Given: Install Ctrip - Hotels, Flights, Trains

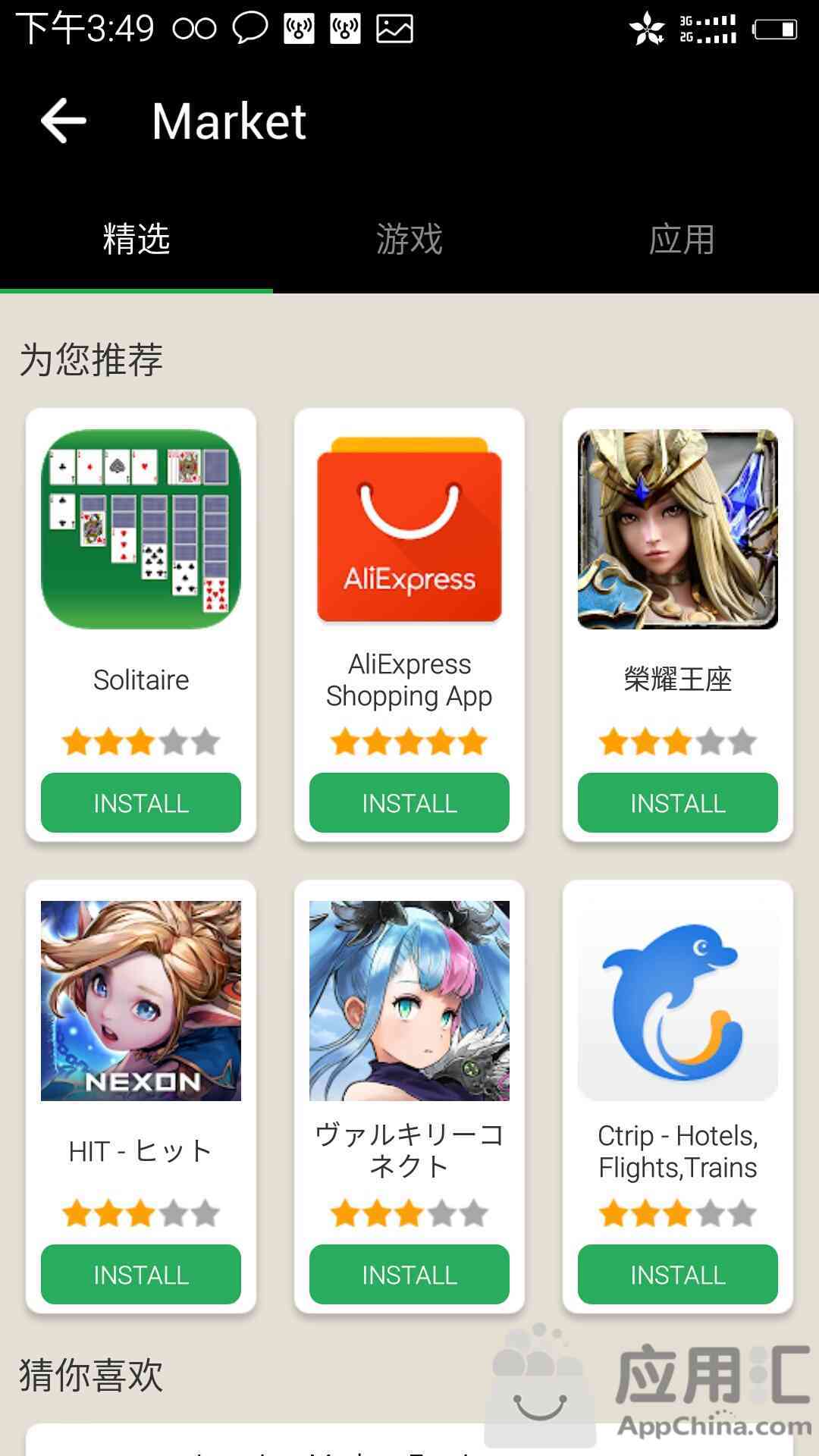Looking at the screenshot, I should click(678, 1275).
